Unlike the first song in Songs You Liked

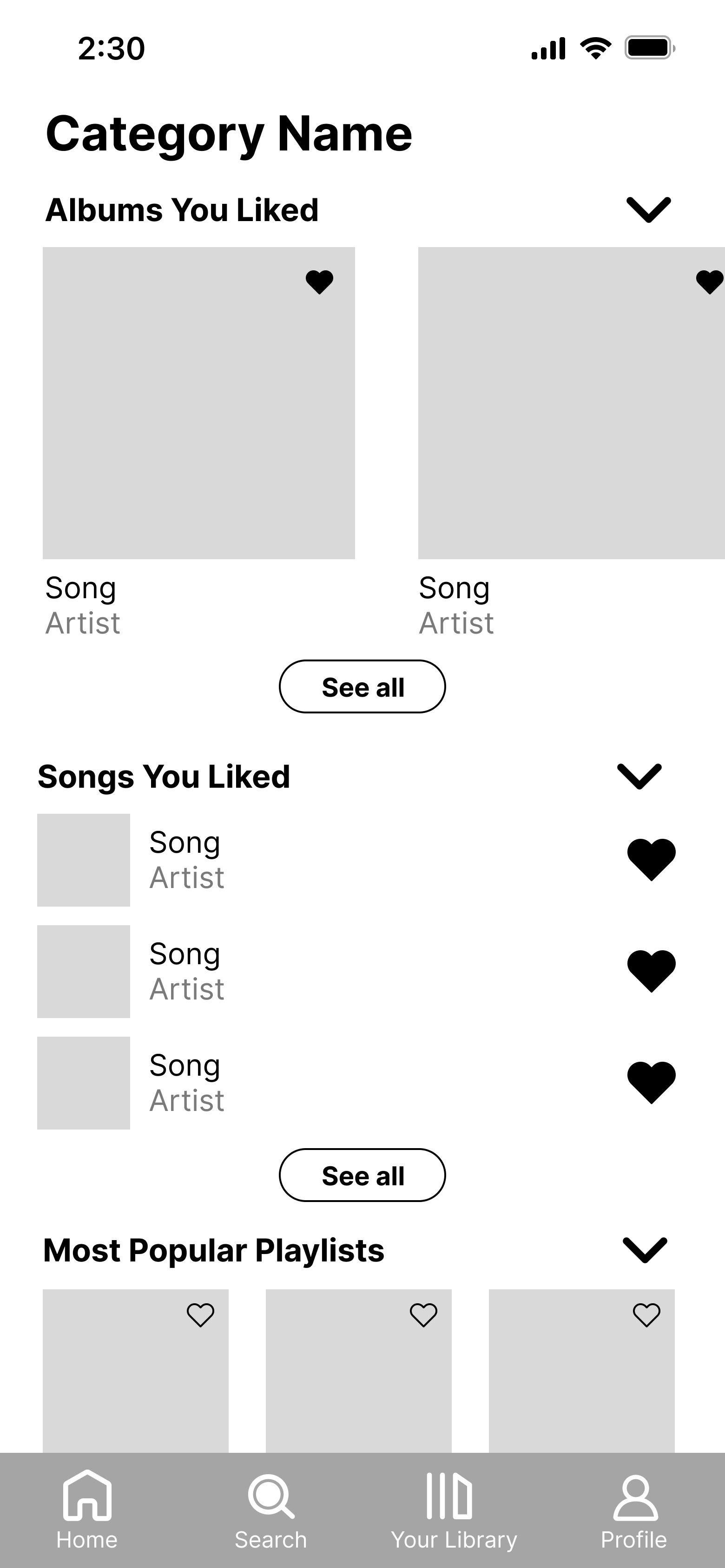(x=651, y=860)
